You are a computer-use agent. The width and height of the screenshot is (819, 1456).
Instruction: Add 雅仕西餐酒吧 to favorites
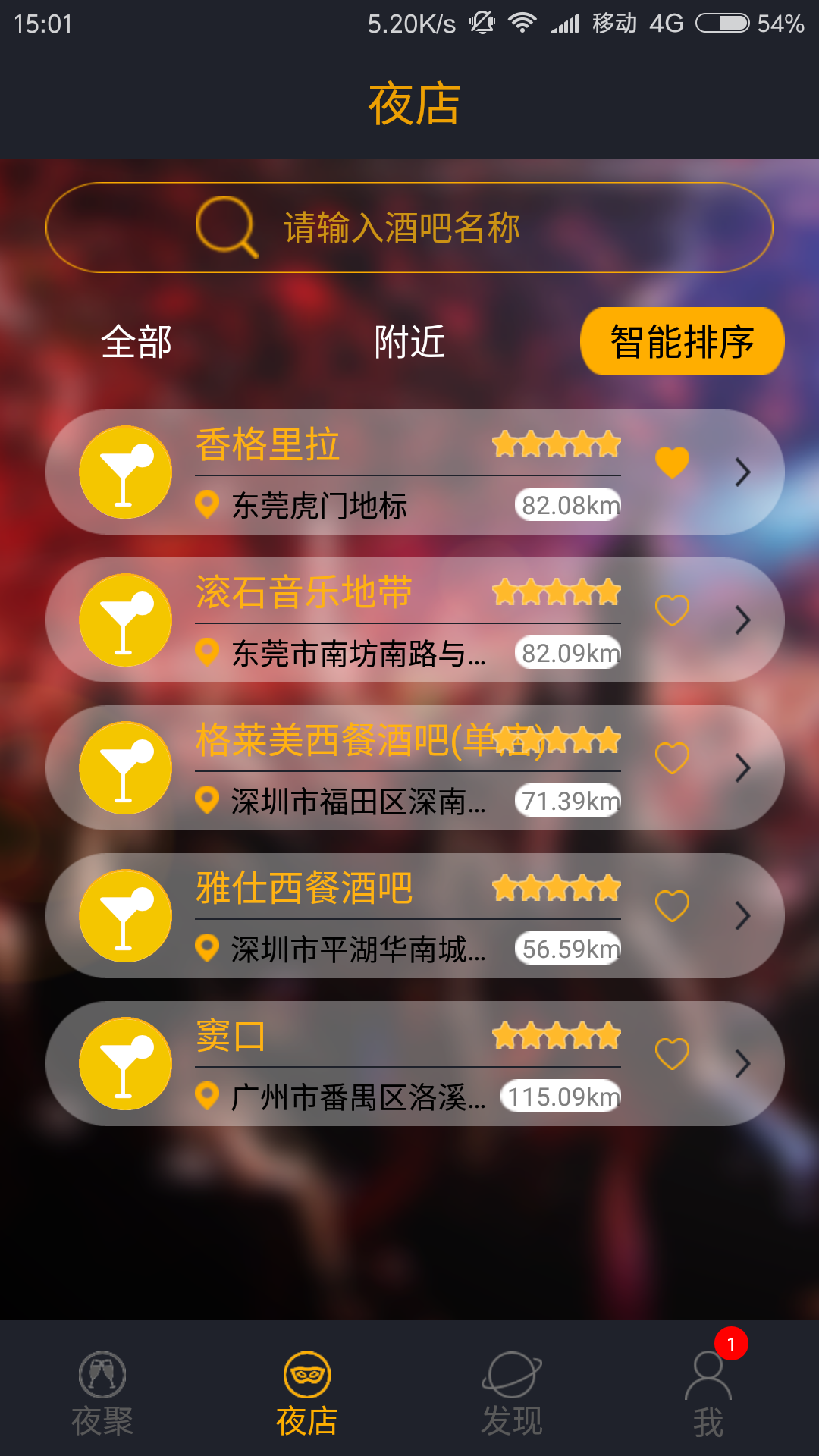tap(672, 905)
